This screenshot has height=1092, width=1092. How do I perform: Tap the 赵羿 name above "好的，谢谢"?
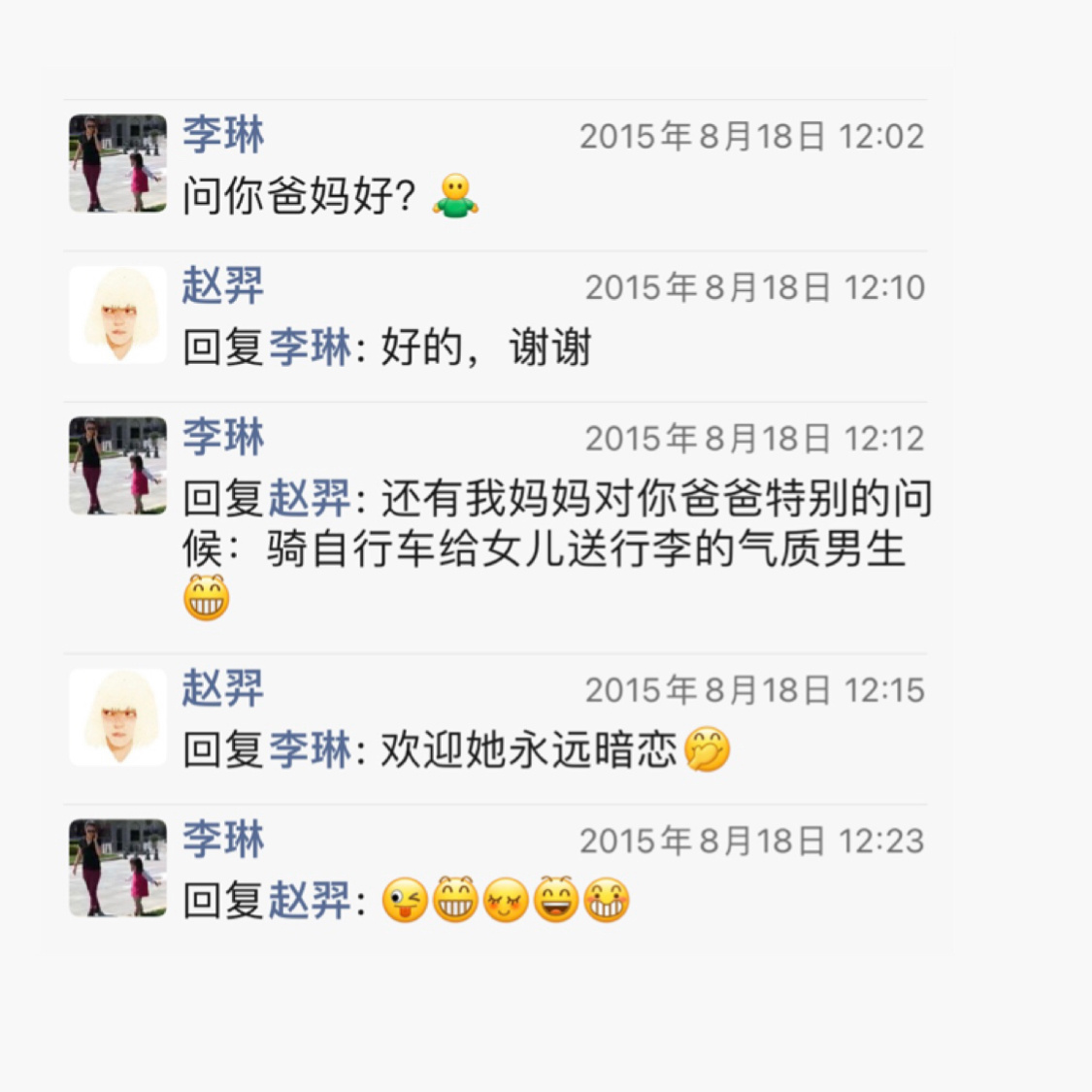pos(223,286)
